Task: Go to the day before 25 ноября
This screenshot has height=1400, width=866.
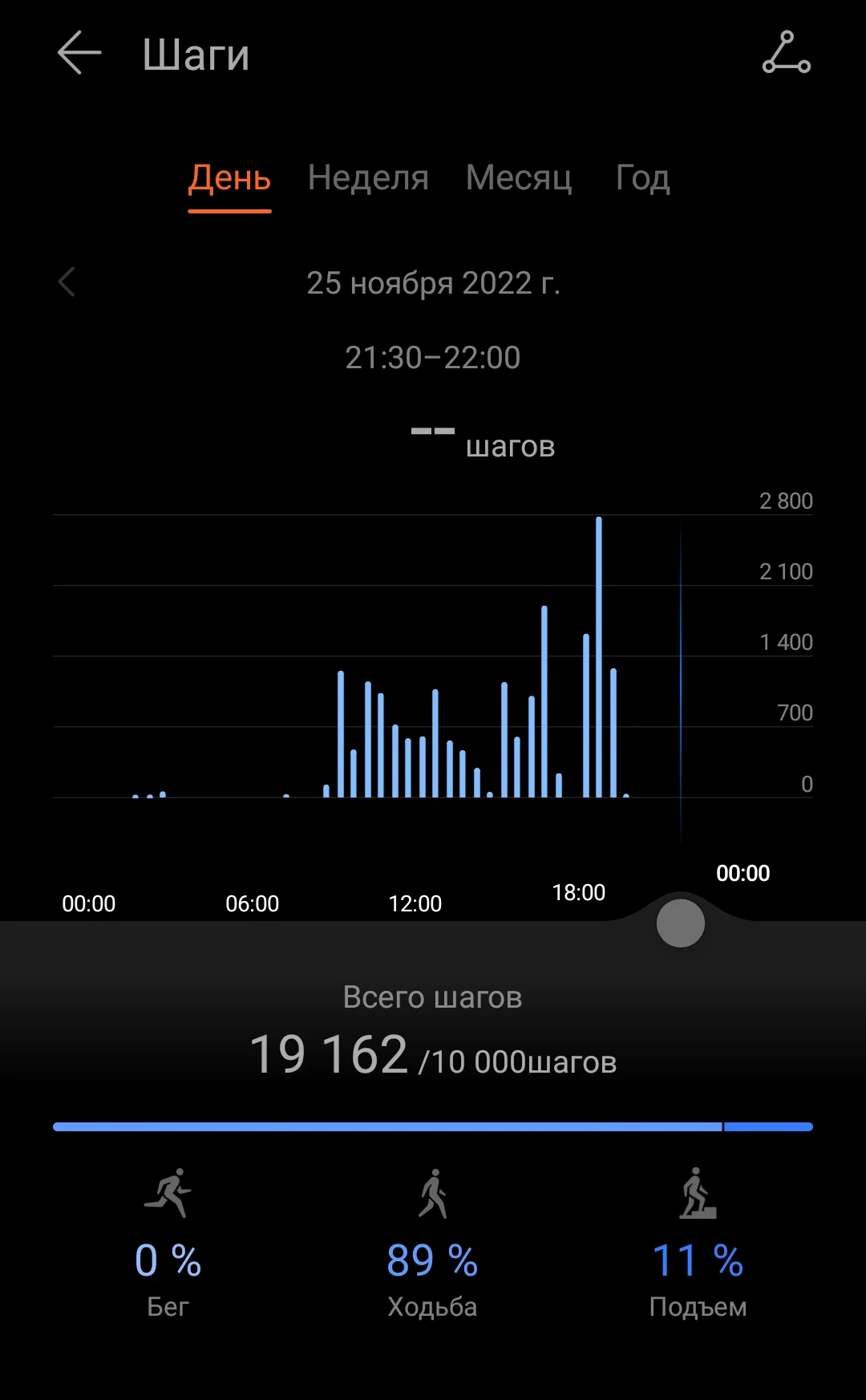Action: 67,282
